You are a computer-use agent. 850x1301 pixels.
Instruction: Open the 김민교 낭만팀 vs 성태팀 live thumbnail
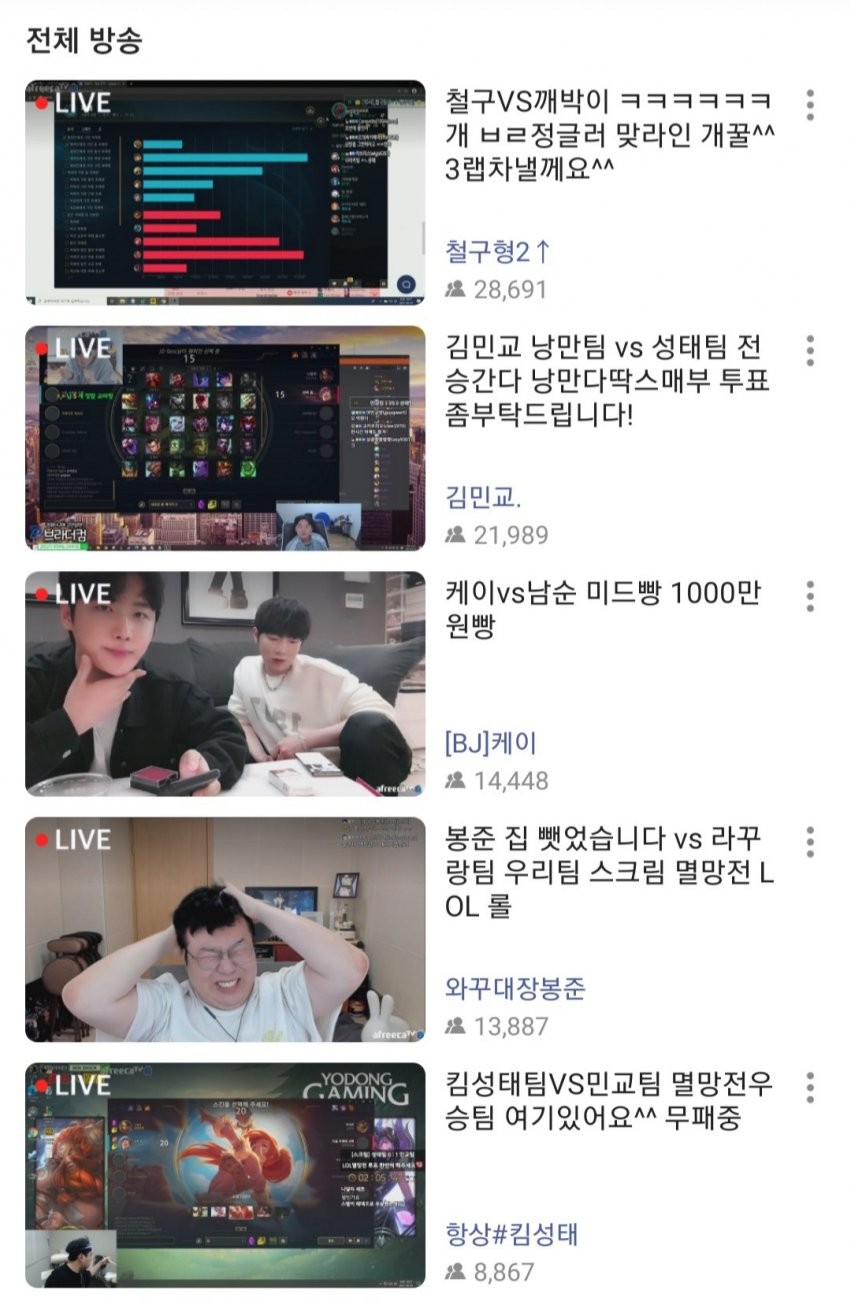pyautogui.click(x=225, y=438)
